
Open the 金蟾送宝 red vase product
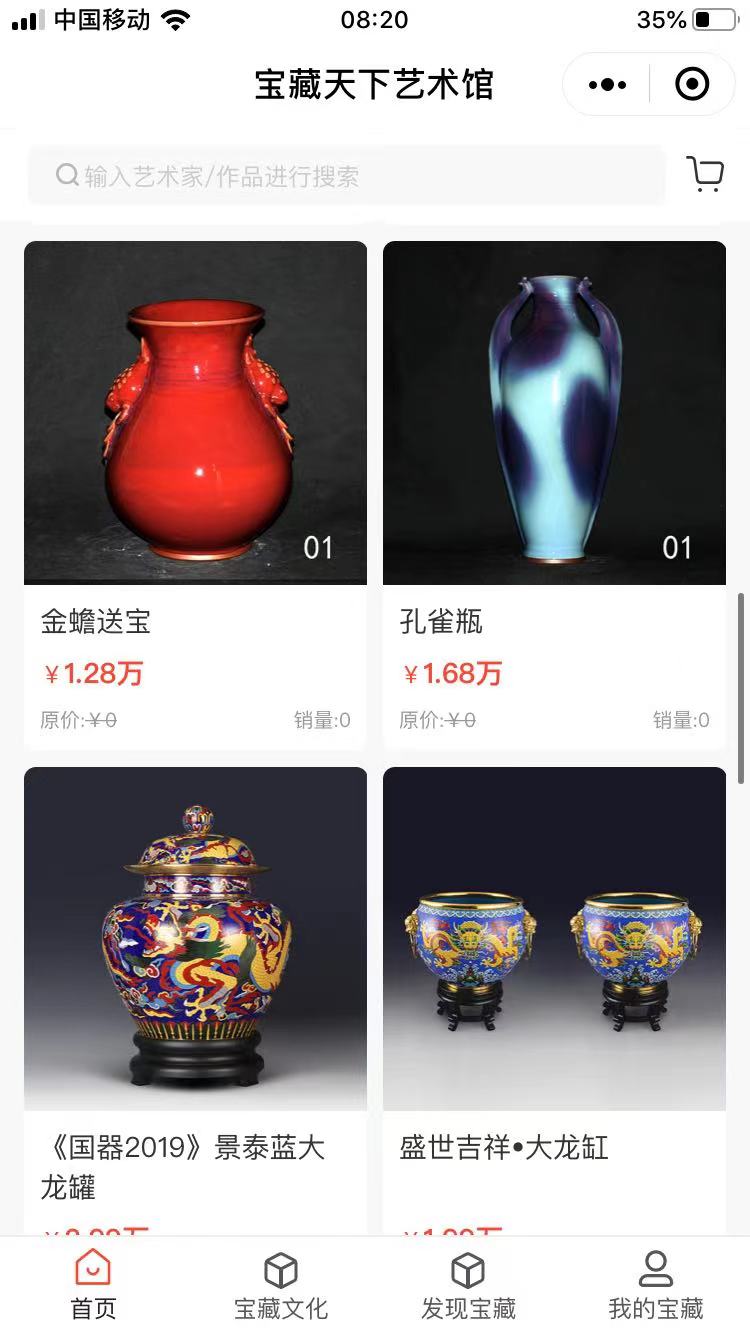[195, 413]
